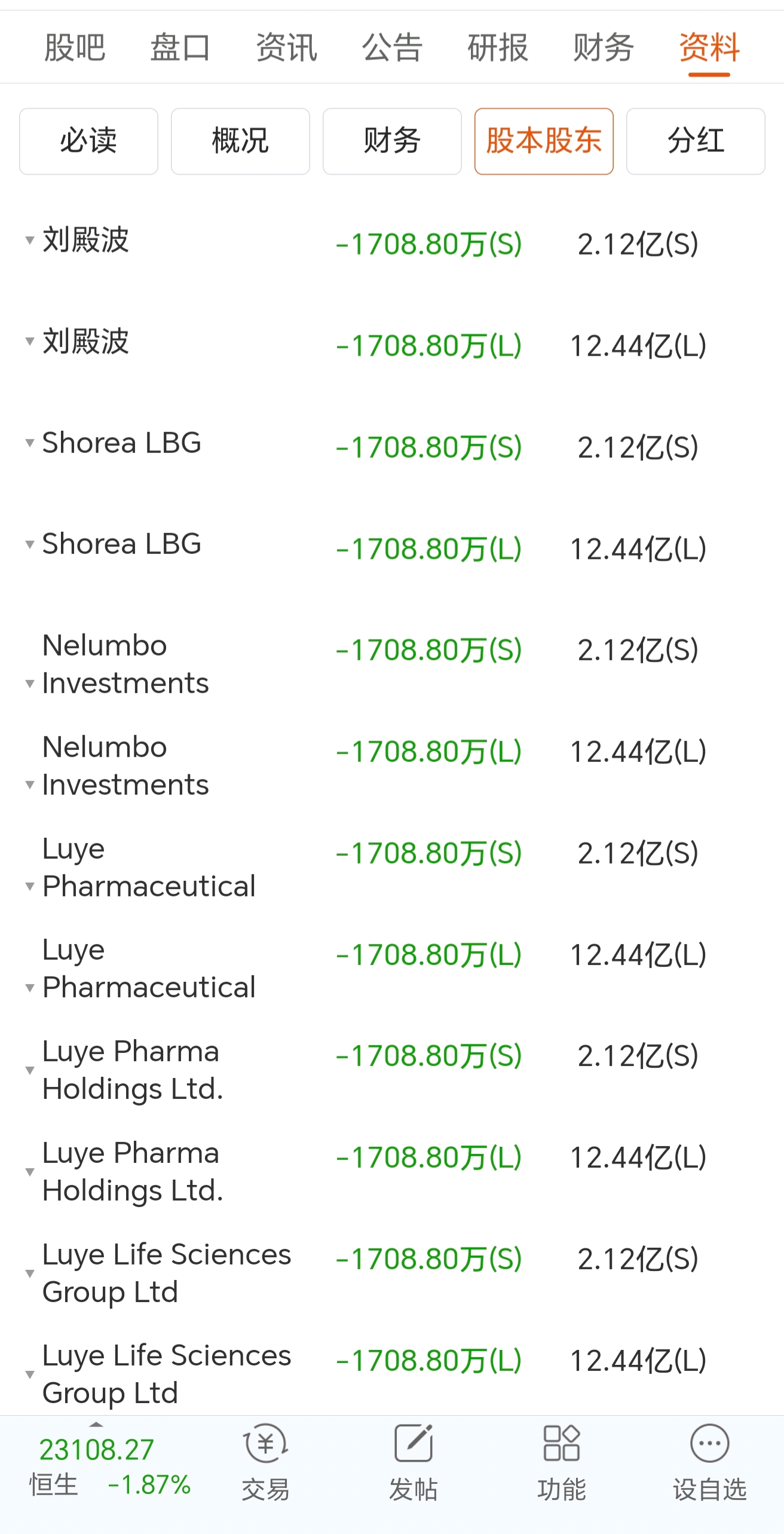Tap 发帖 to write a post
Screen dimensions: 784x1534
point(414,1463)
